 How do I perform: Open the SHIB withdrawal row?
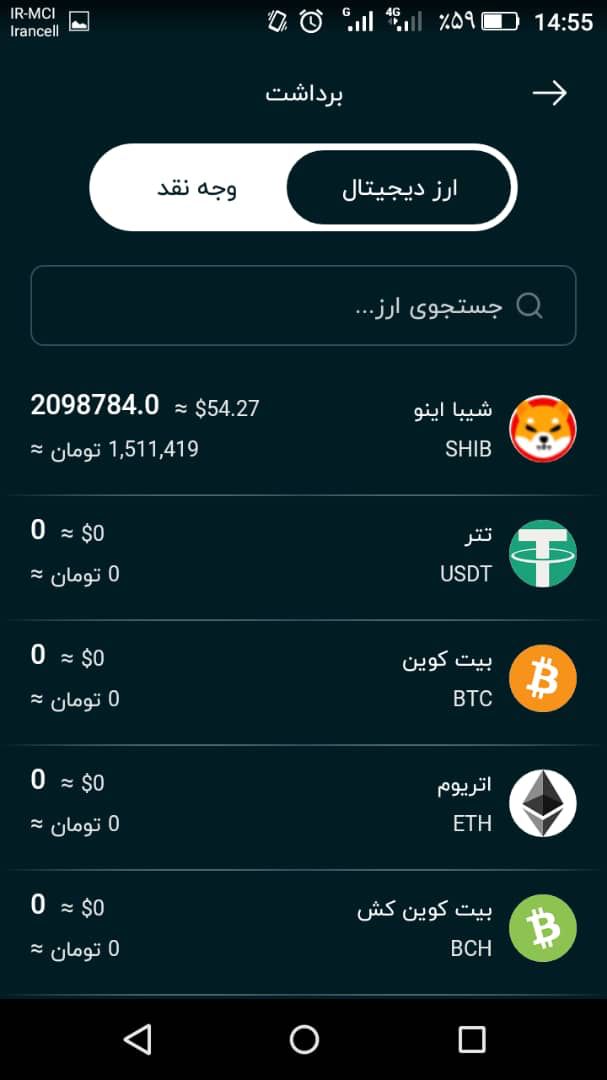303,429
